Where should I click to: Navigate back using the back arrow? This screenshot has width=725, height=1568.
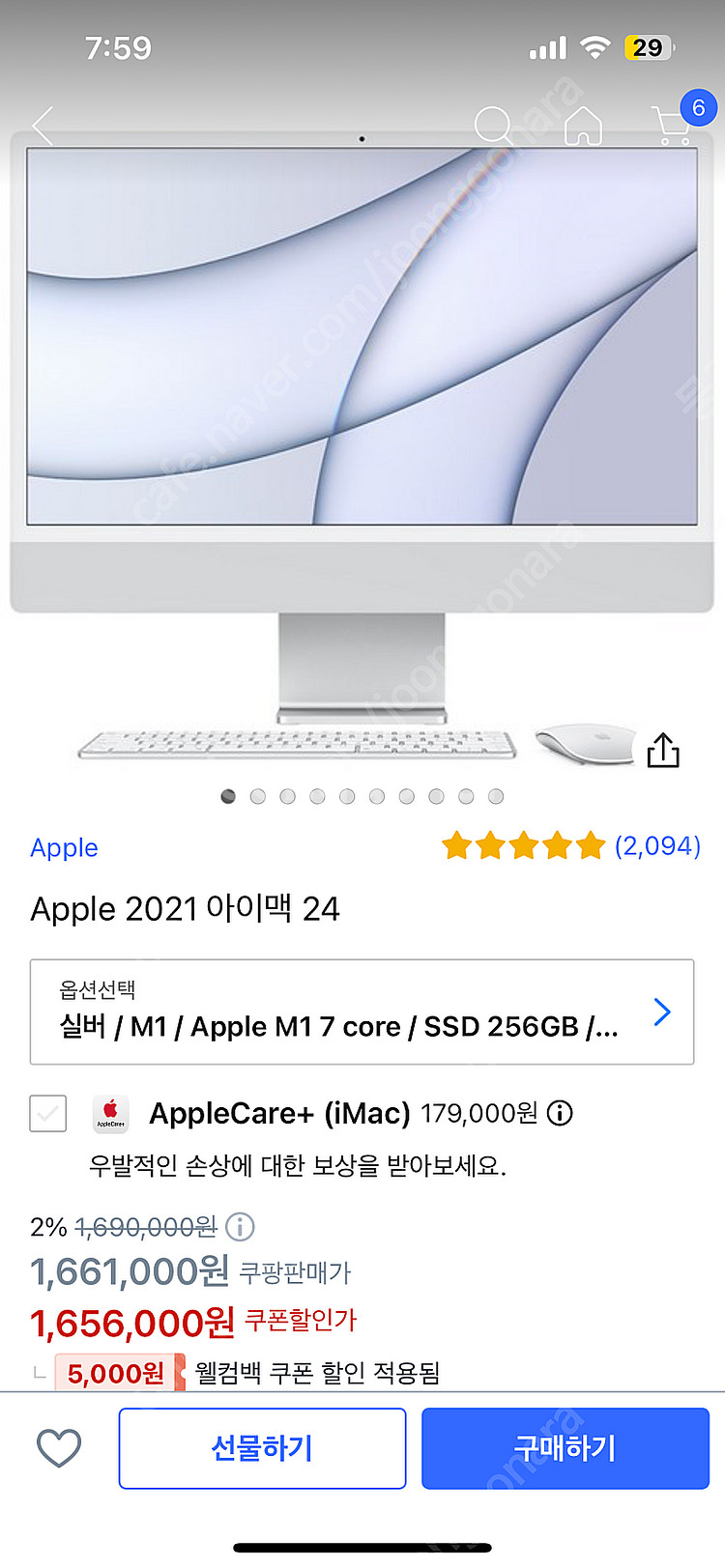(43, 127)
